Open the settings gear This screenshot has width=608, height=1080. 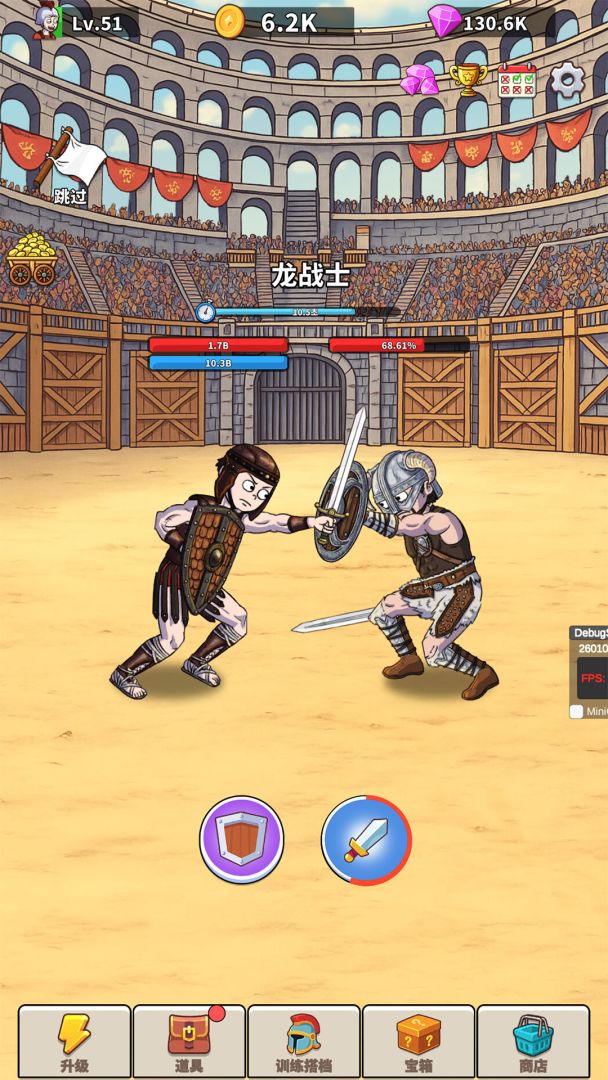coord(567,80)
